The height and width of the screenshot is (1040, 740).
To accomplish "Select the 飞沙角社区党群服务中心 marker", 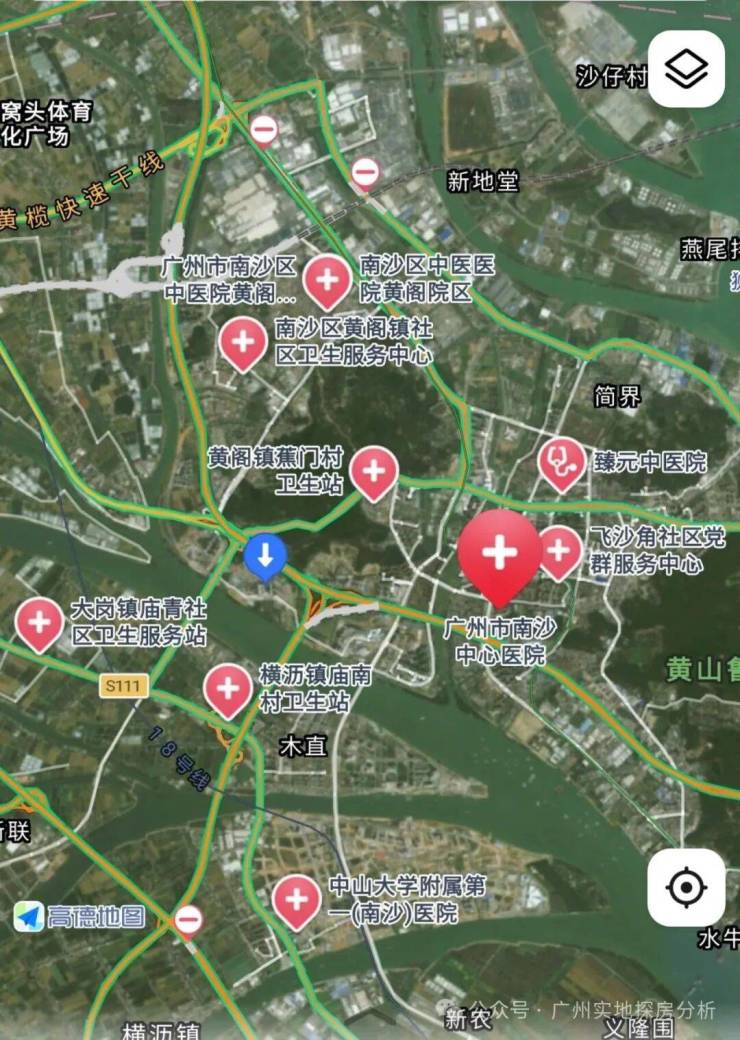I will [560, 549].
